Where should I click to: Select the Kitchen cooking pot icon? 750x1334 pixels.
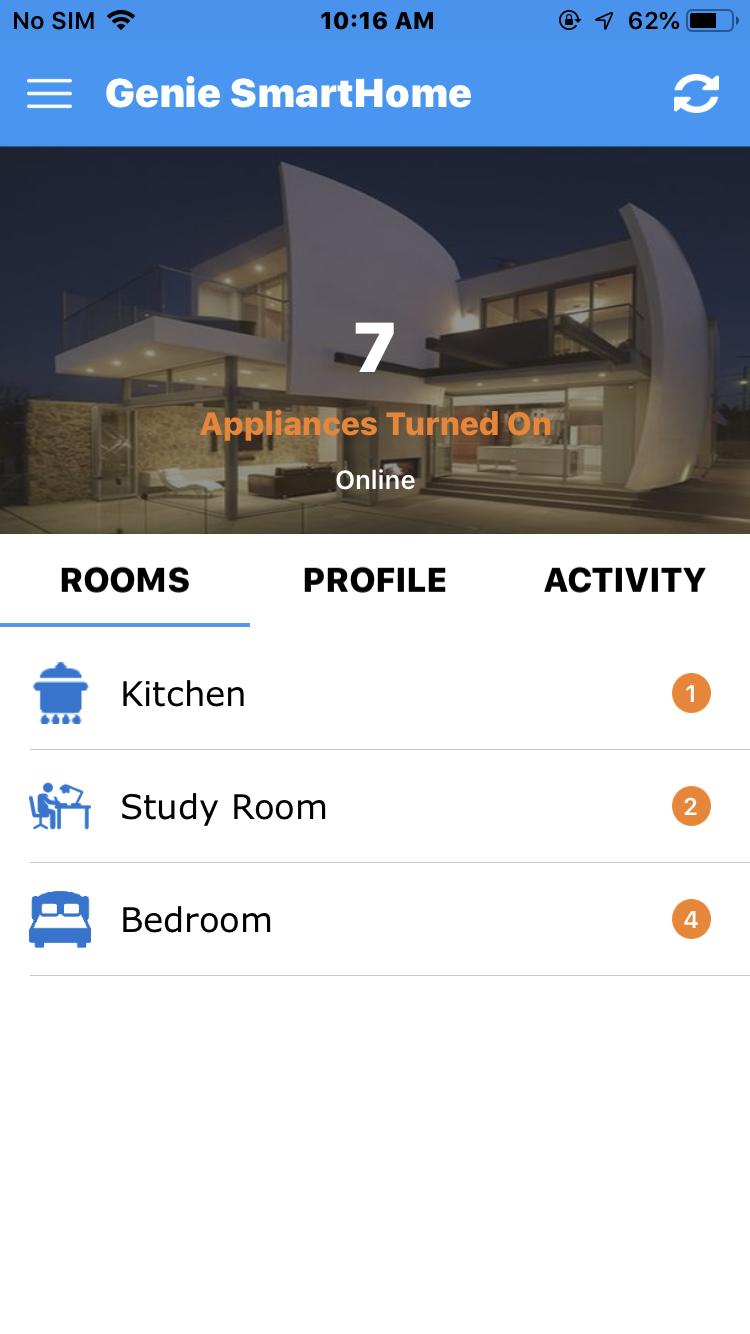pyautogui.click(x=60, y=693)
